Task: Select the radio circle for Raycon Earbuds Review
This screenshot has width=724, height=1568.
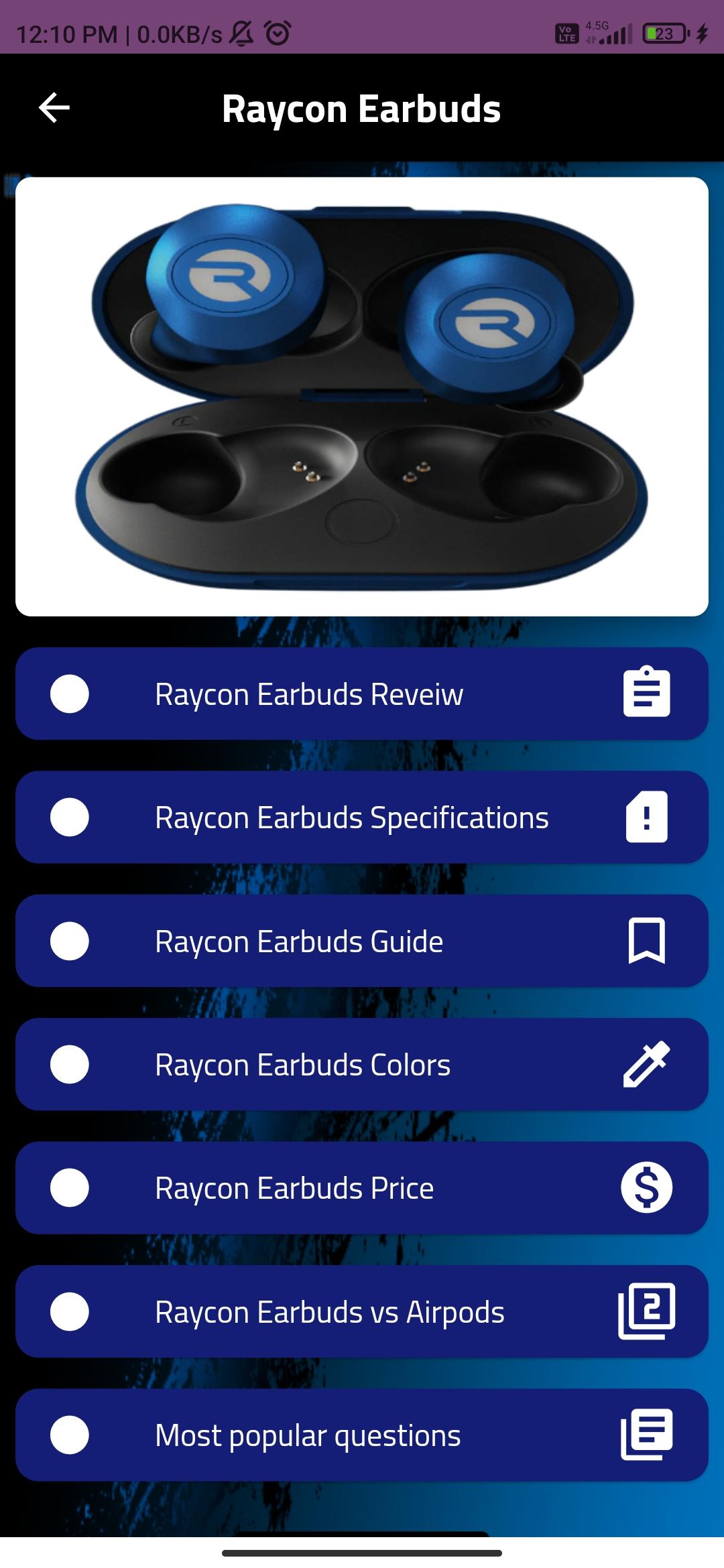Action: 70,694
